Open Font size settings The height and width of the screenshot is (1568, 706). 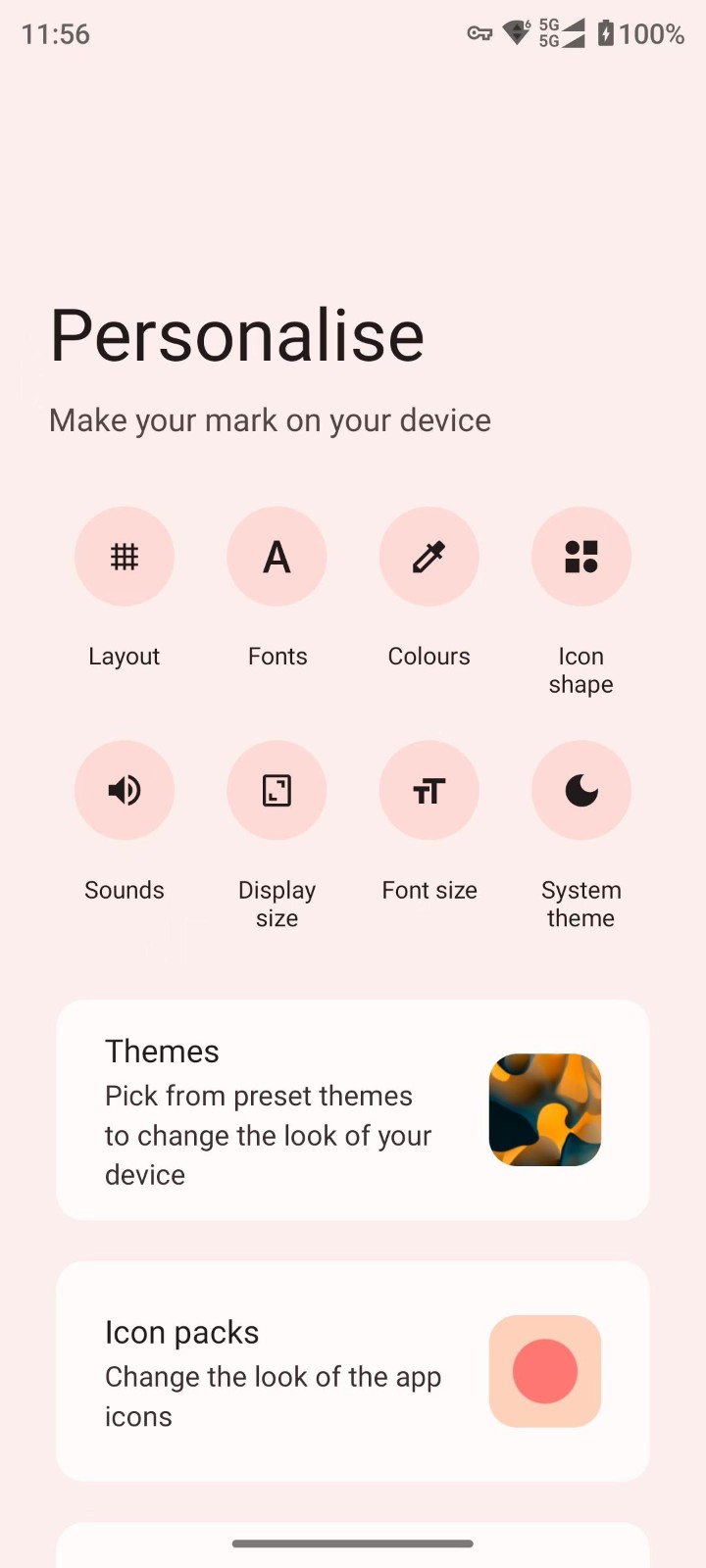coord(429,790)
